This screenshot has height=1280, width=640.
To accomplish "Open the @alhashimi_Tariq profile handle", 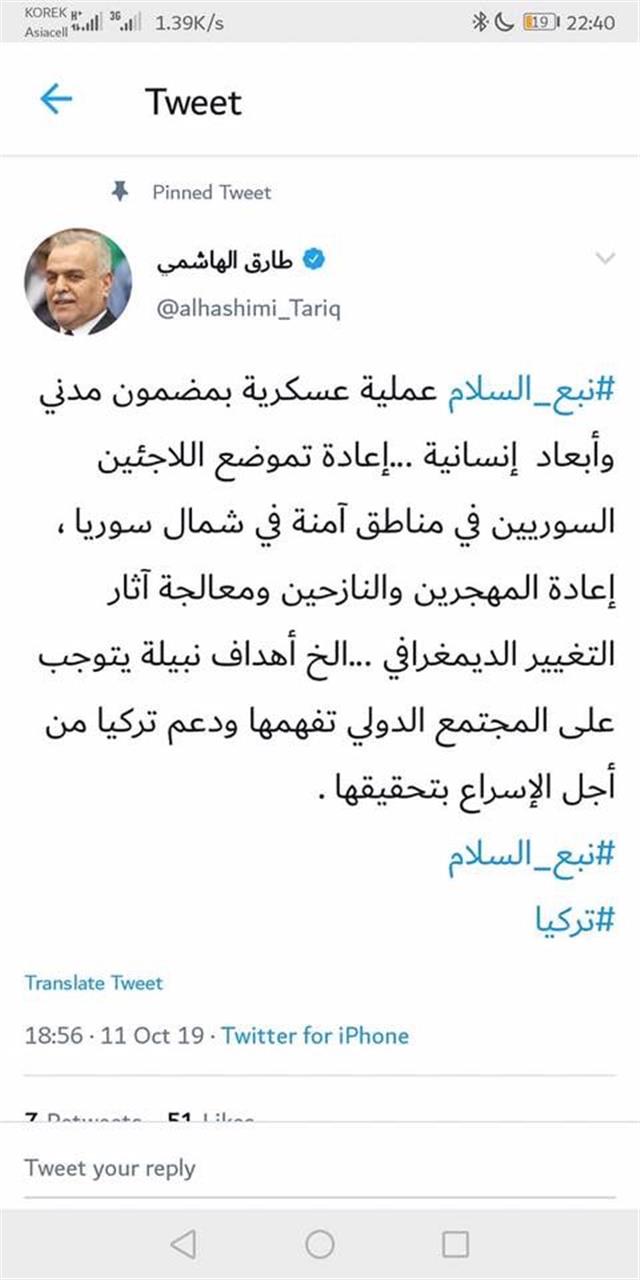I will pyautogui.click(x=248, y=309).
